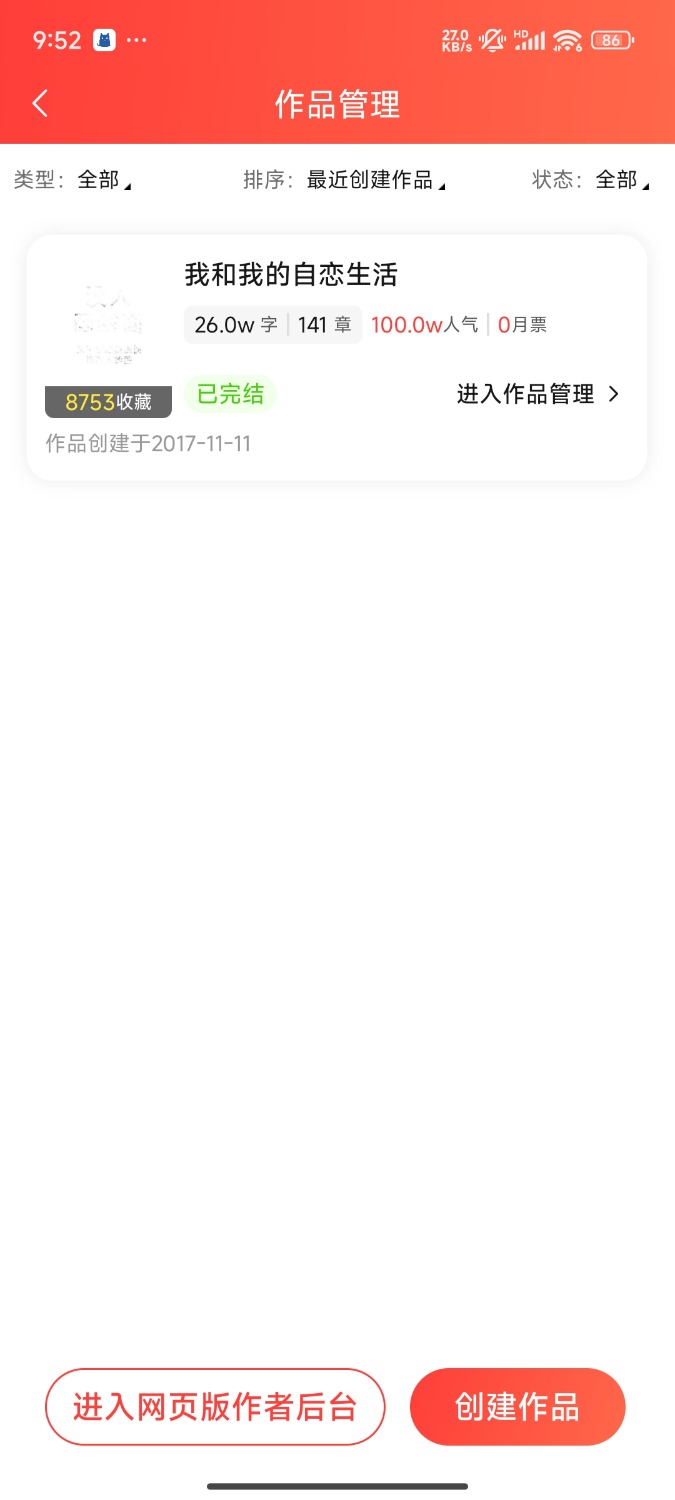Viewport: 675px width, 1500px height.
Task: Tap 进入作品管理 for 我和我的自恋生活
Action: pos(538,394)
